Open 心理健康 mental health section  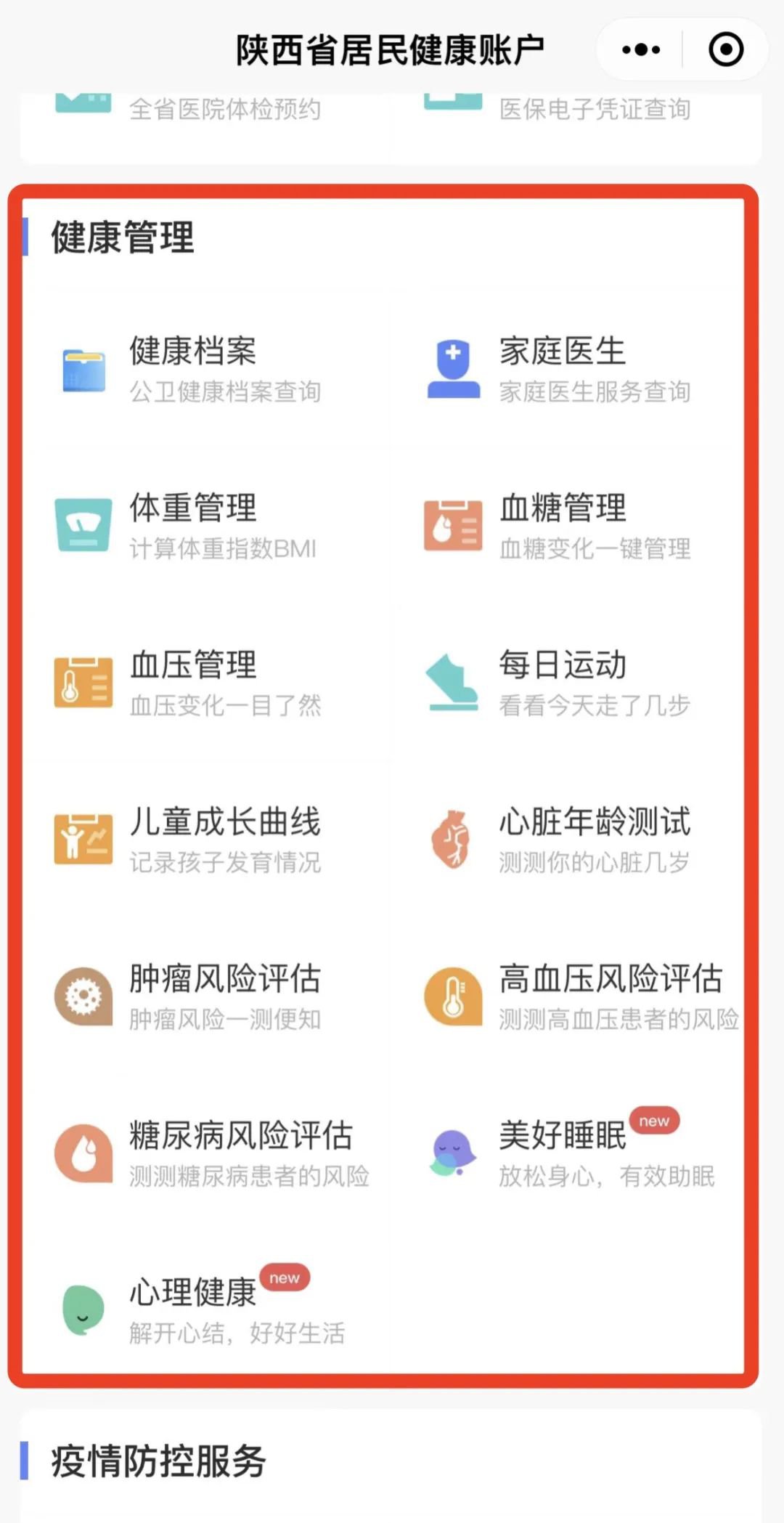pos(192,1310)
